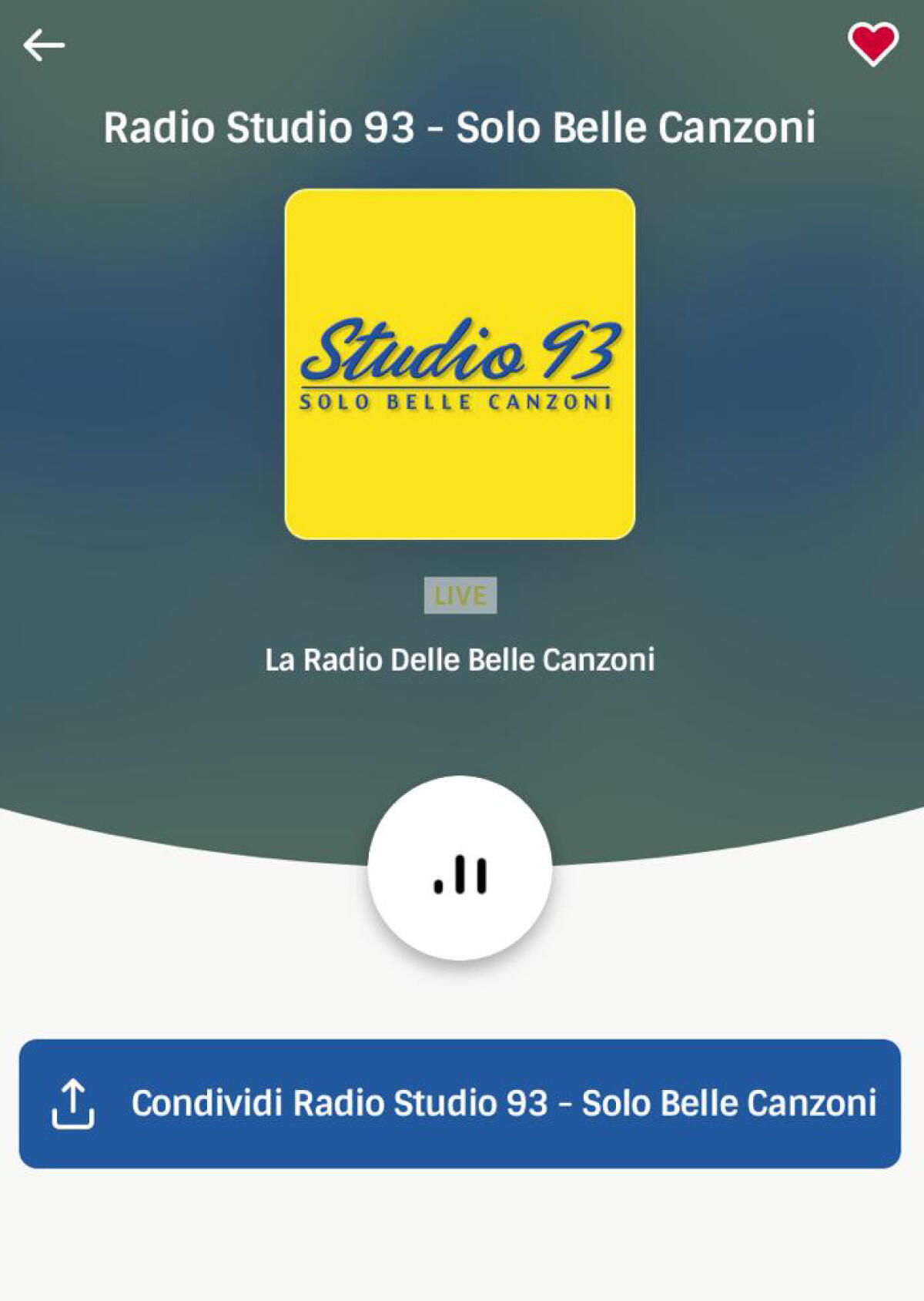Tap the LIVE status badge
Image resolution: width=924 pixels, height=1301 pixels.
coord(461,595)
